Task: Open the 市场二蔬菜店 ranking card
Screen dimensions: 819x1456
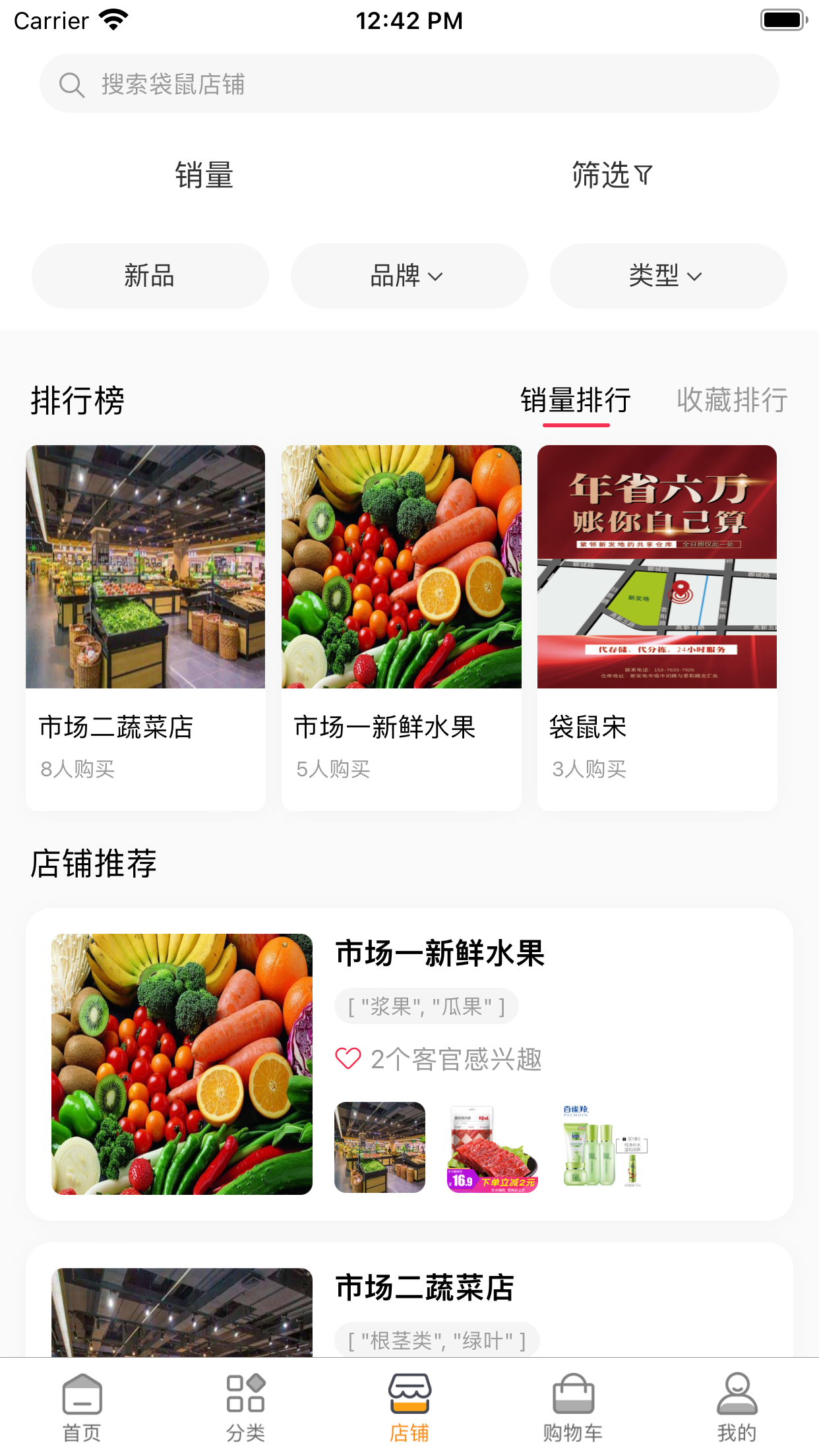Action: pos(145,626)
